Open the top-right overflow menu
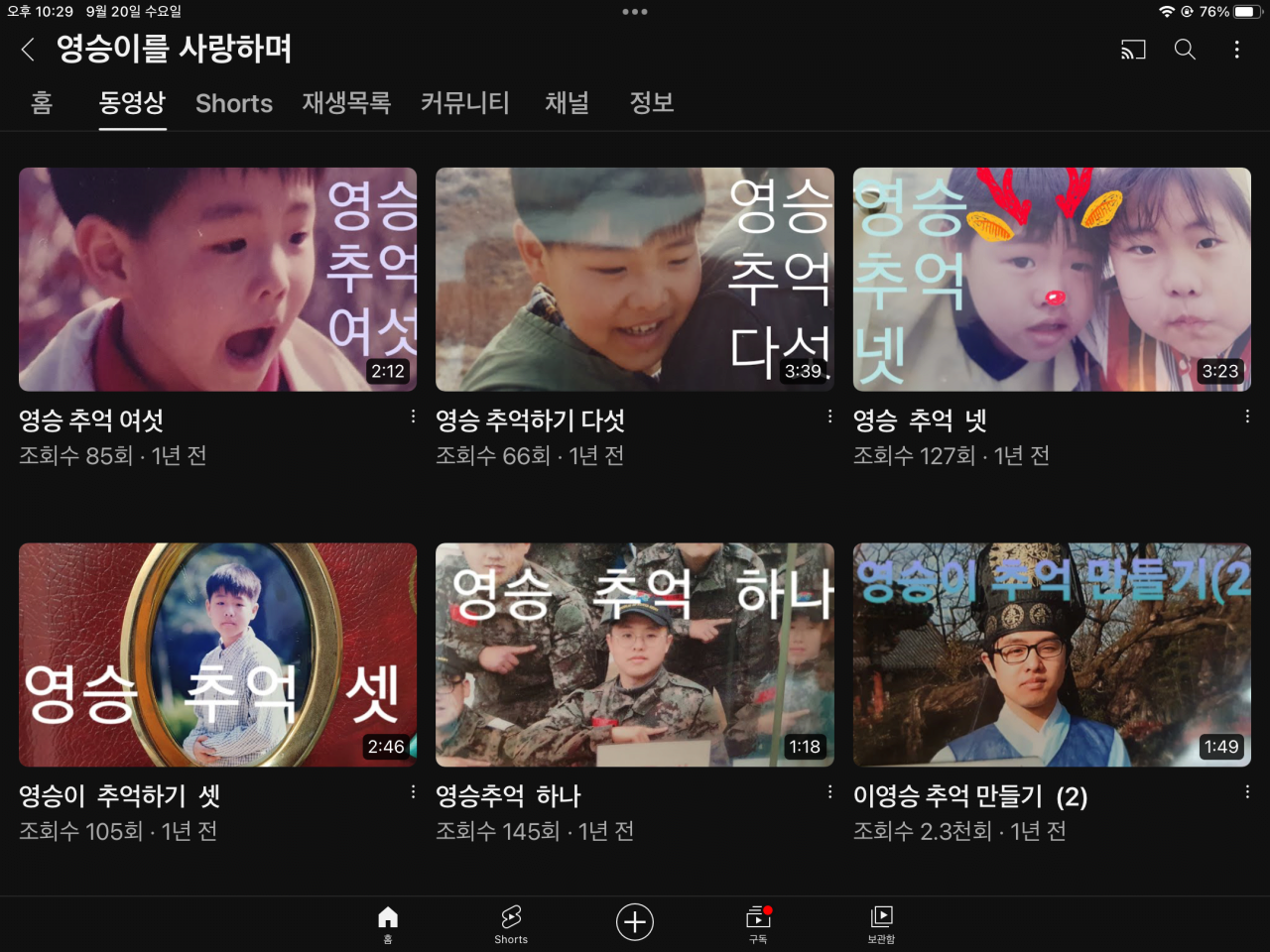The height and width of the screenshot is (952, 1270). 1236,50
